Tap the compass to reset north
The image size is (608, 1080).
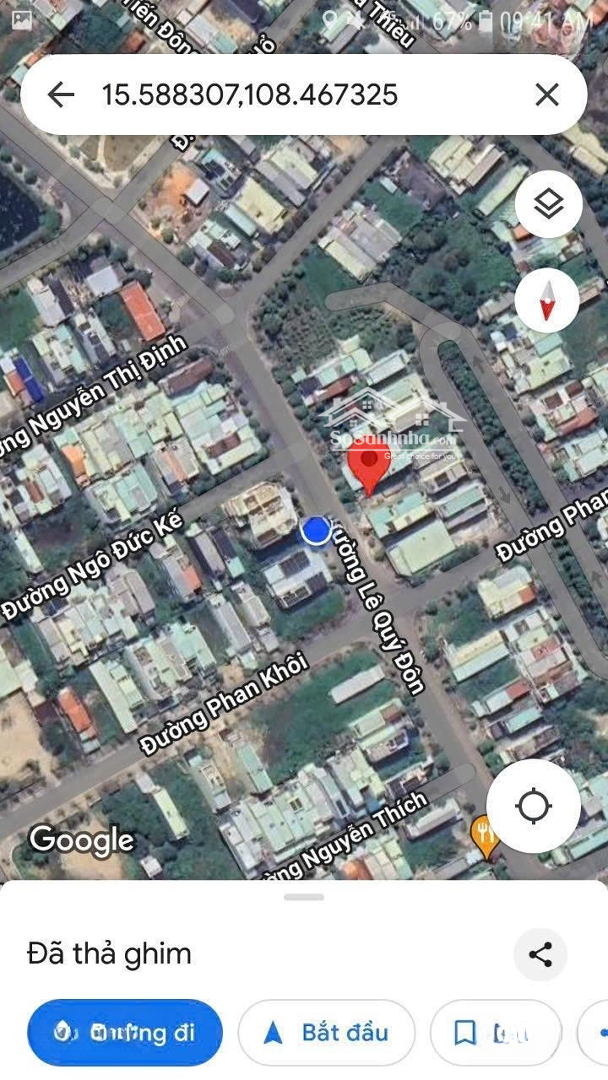[x=547, y=300]
